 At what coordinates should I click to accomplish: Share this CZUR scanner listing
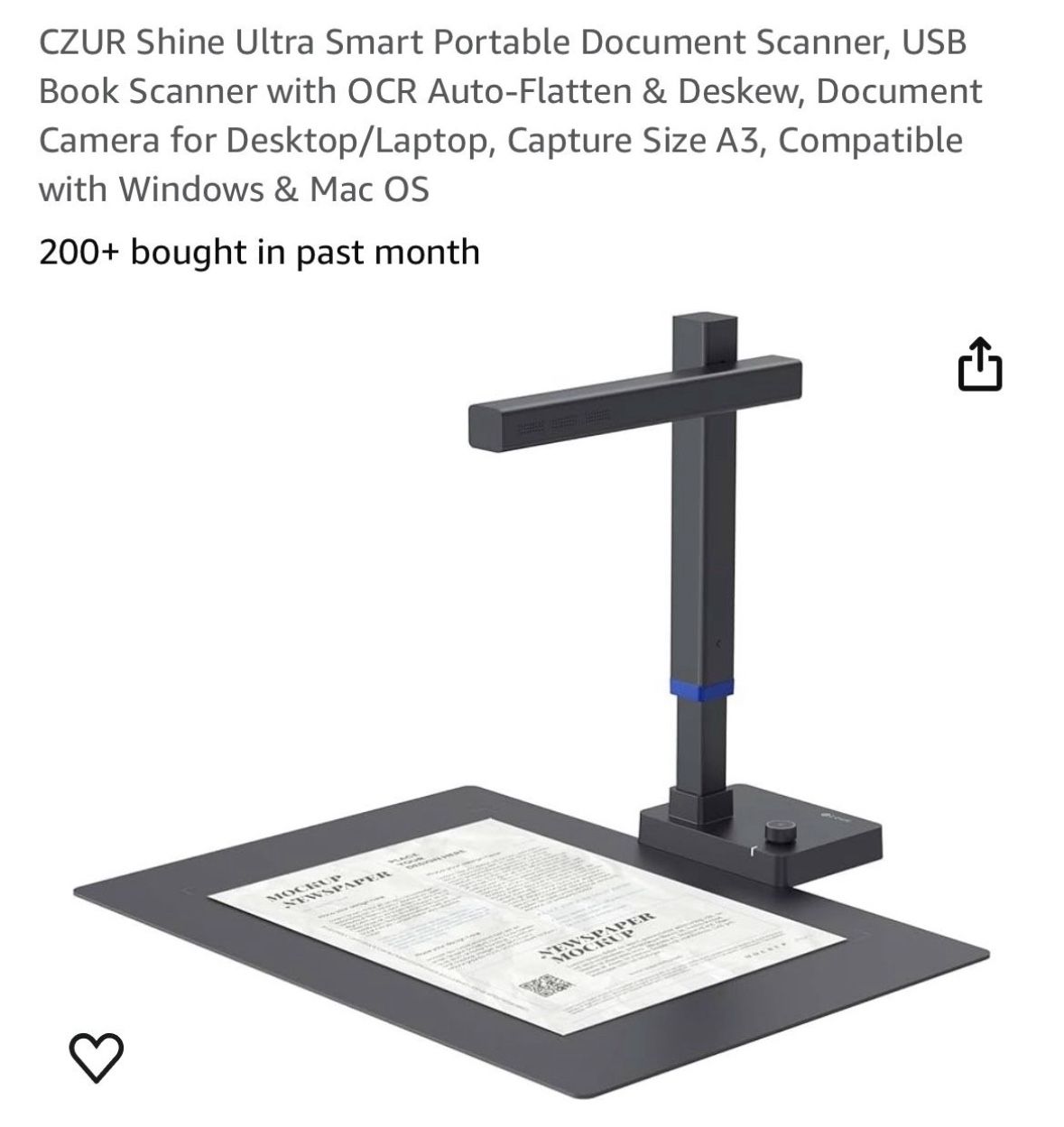pyautogui.click(x=979, y=364)
